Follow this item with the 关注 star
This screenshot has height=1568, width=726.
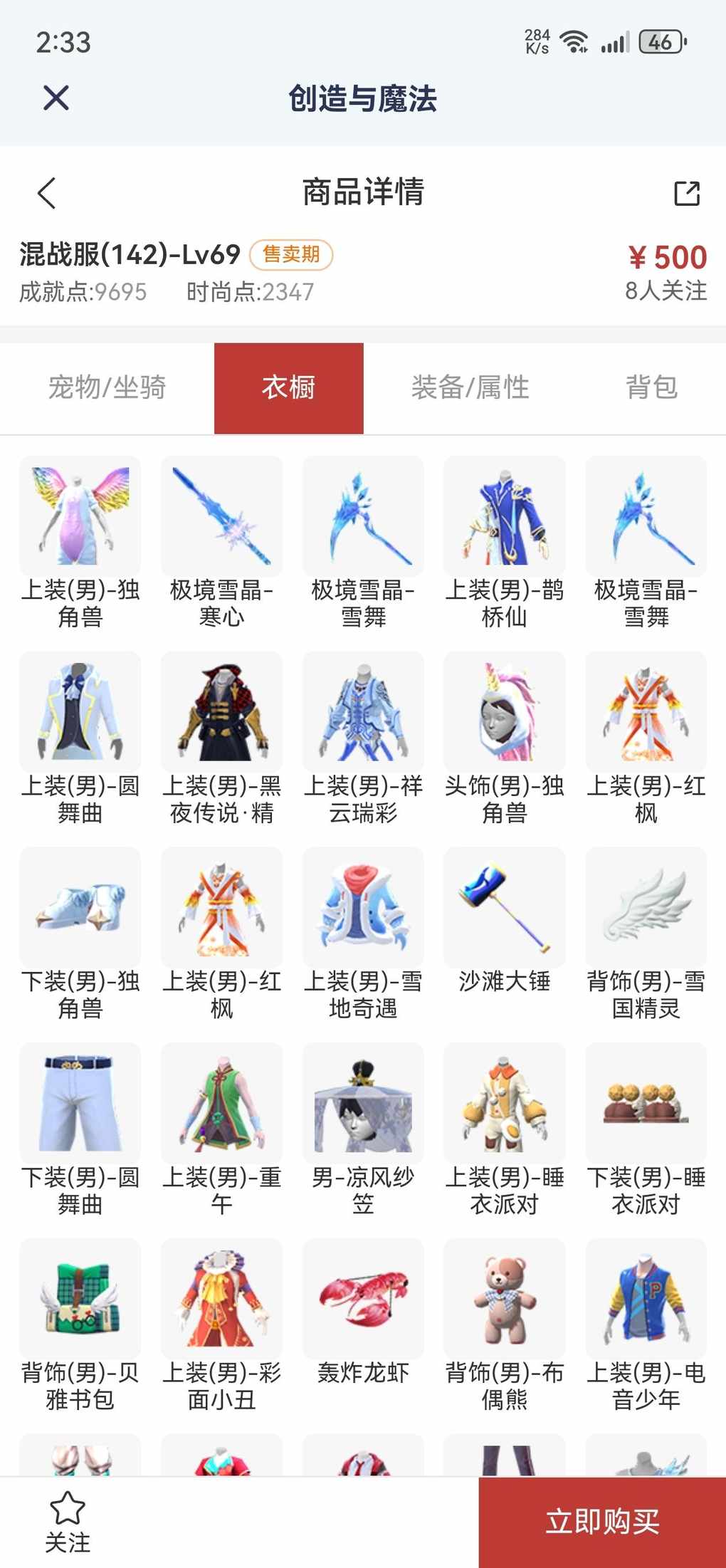[68, 1522]
